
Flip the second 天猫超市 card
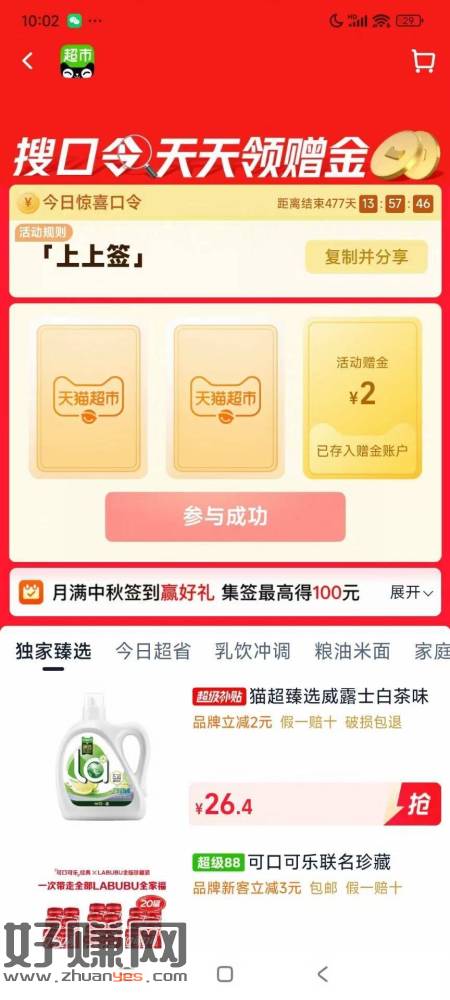pyautogui.click(x=225, y=399)
